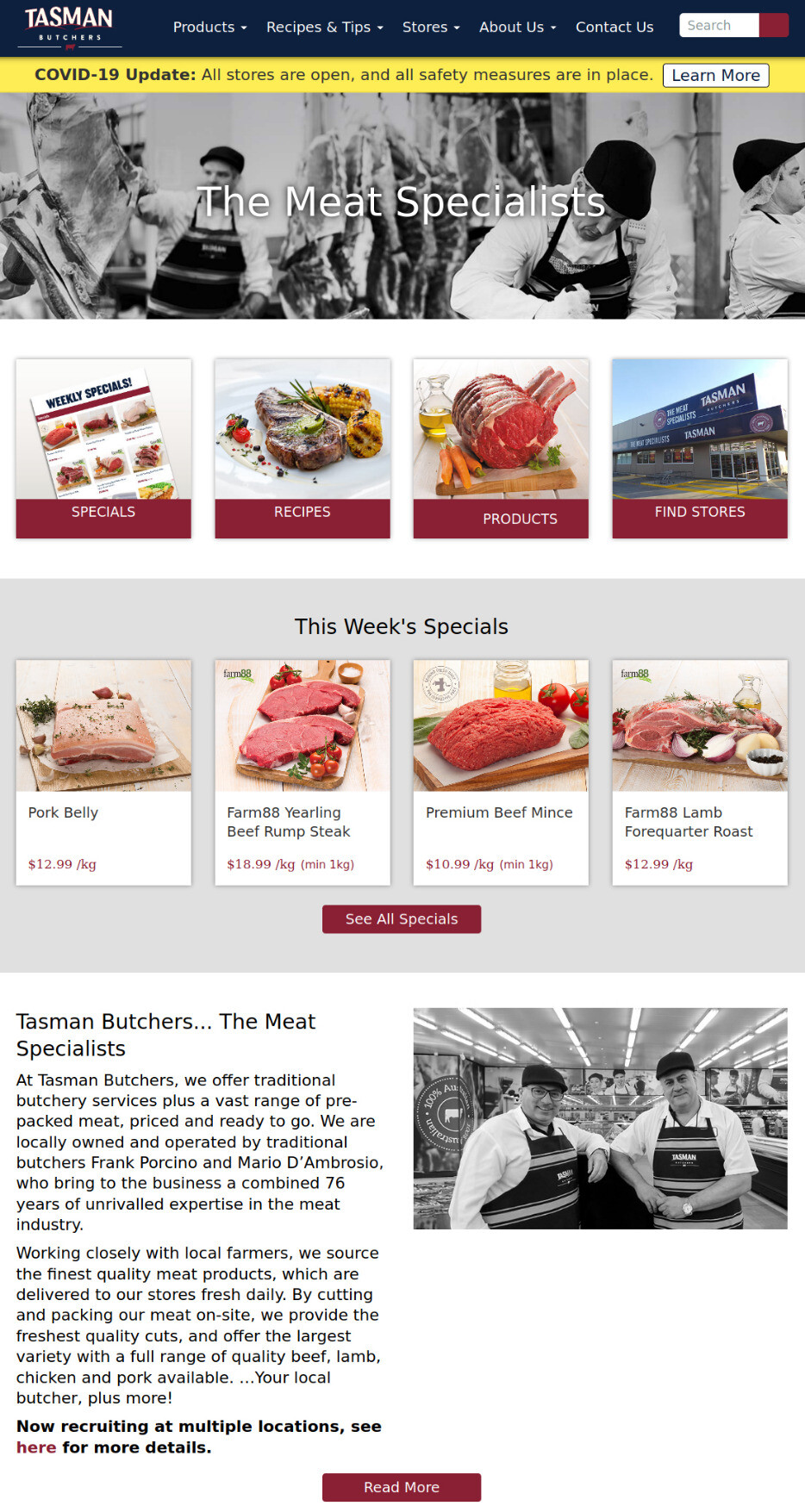Tap Learn More on COVID-19 banner
The height and width of the screenshot is (1512, 805).
point(715,75)
